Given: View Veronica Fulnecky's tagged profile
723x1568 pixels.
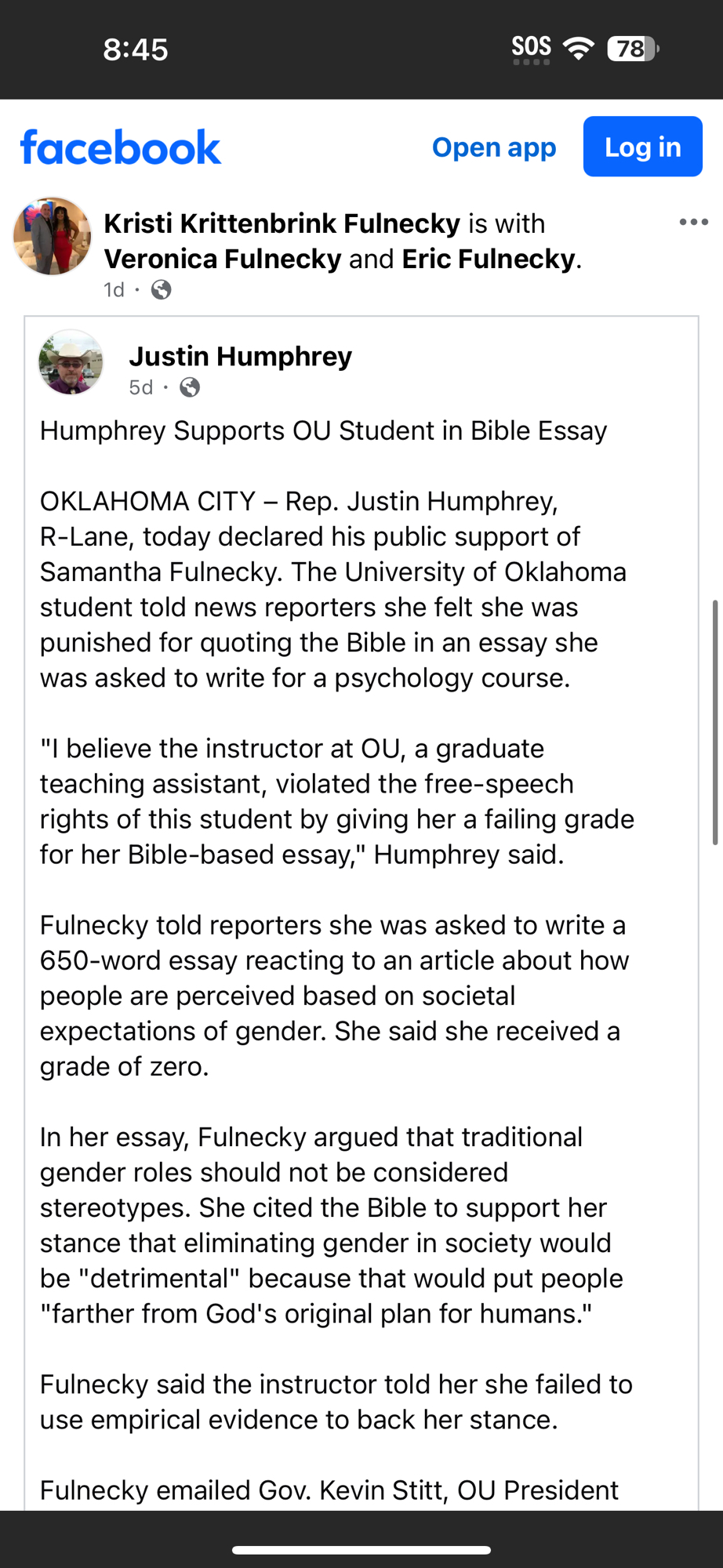Looking at the screenshot, I should click(223, 259).
